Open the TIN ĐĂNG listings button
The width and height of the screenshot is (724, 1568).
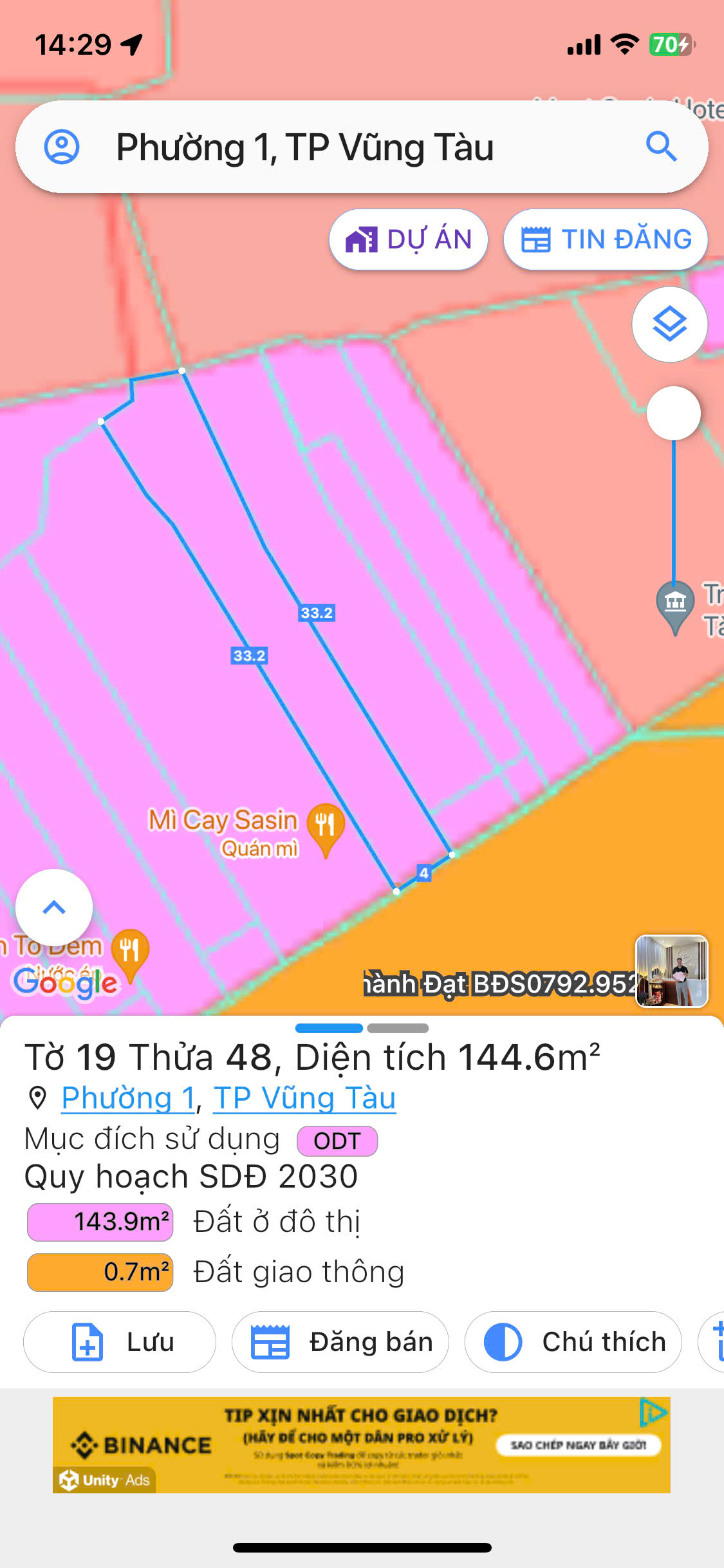[x=606, y=239]
